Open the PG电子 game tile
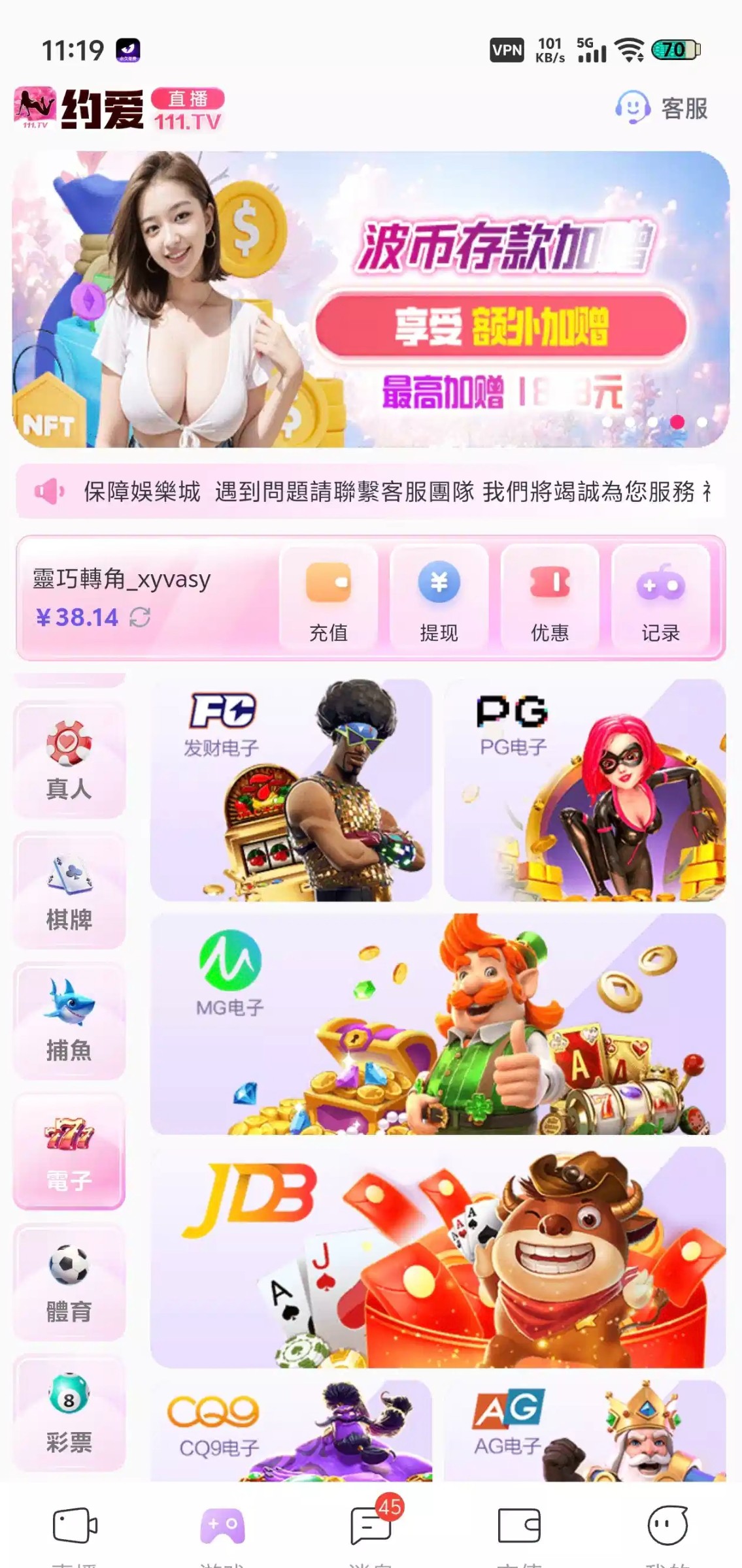The image size is (742, 1568). pyautogui.click(x=584, y=791)
